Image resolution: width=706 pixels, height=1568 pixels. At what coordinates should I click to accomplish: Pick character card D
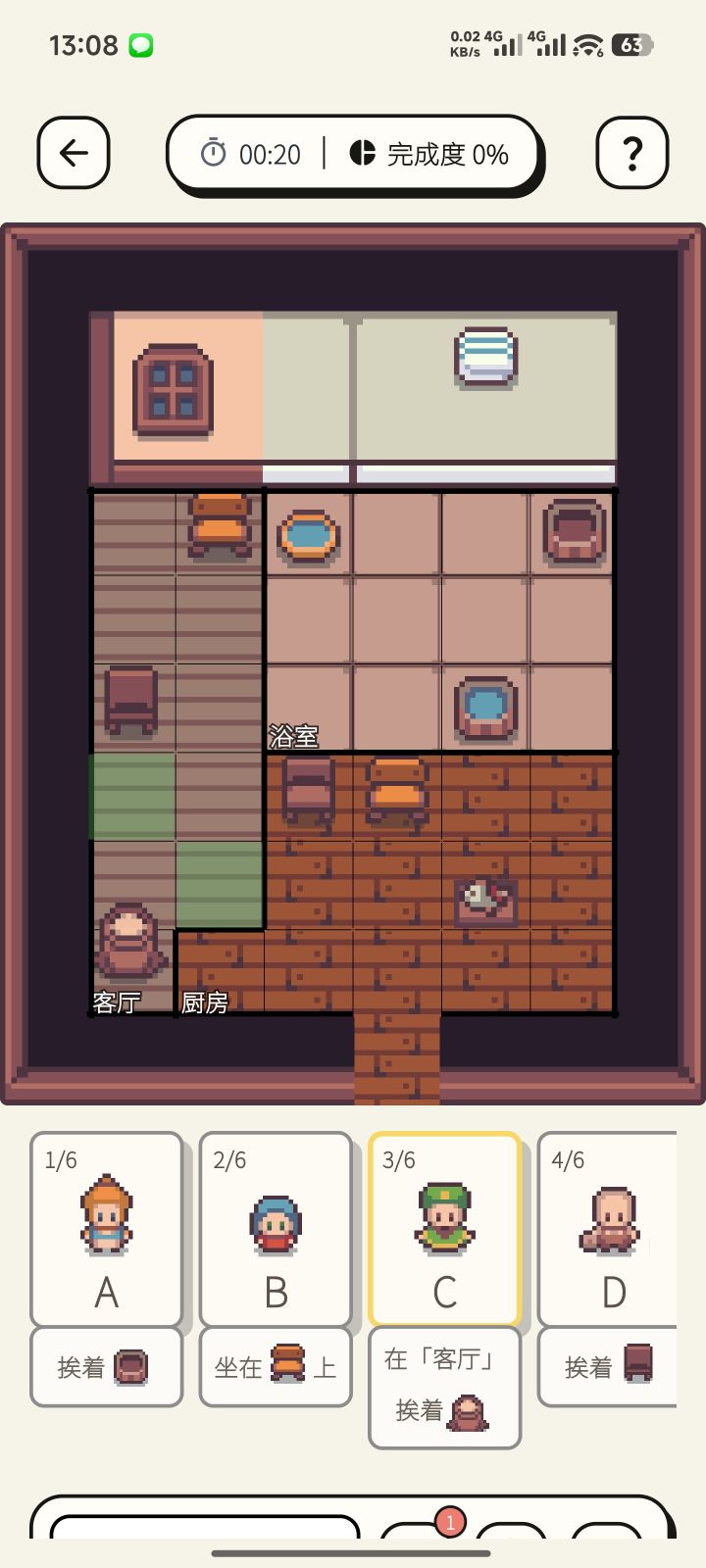tap(608, 1230)
